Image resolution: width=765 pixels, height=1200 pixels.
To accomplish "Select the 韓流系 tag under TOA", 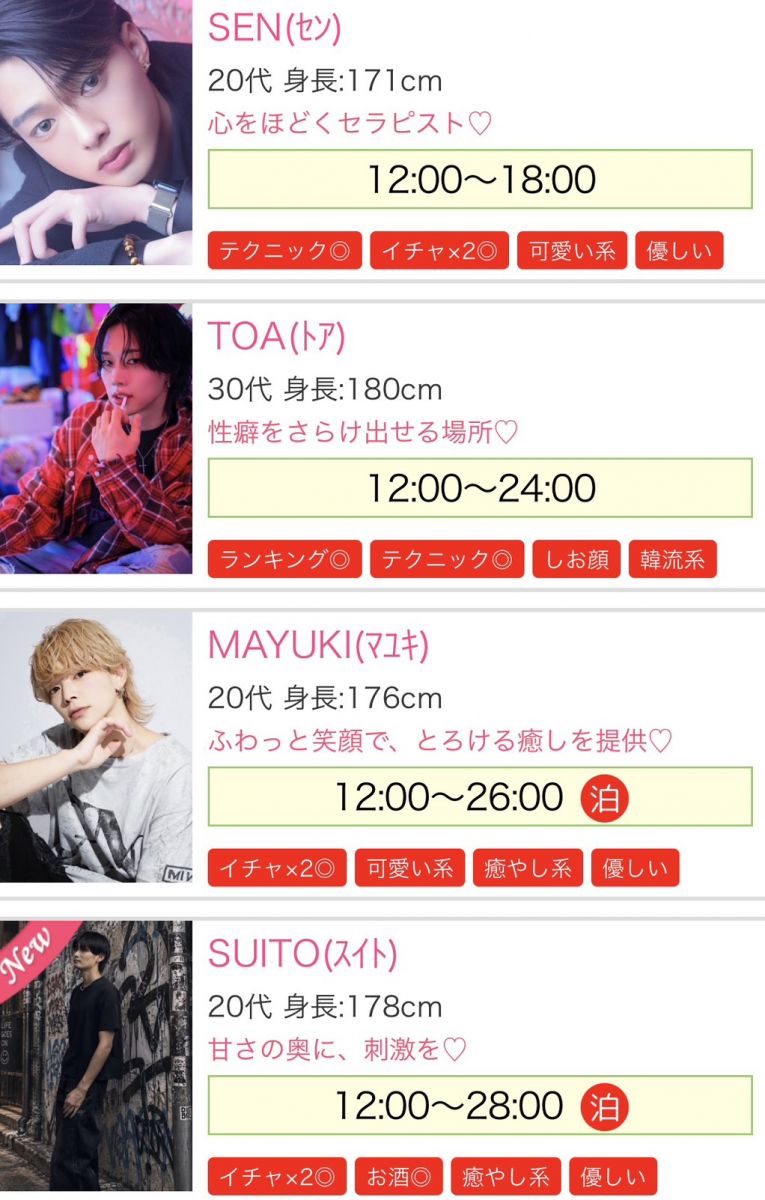I will (673, 560).
